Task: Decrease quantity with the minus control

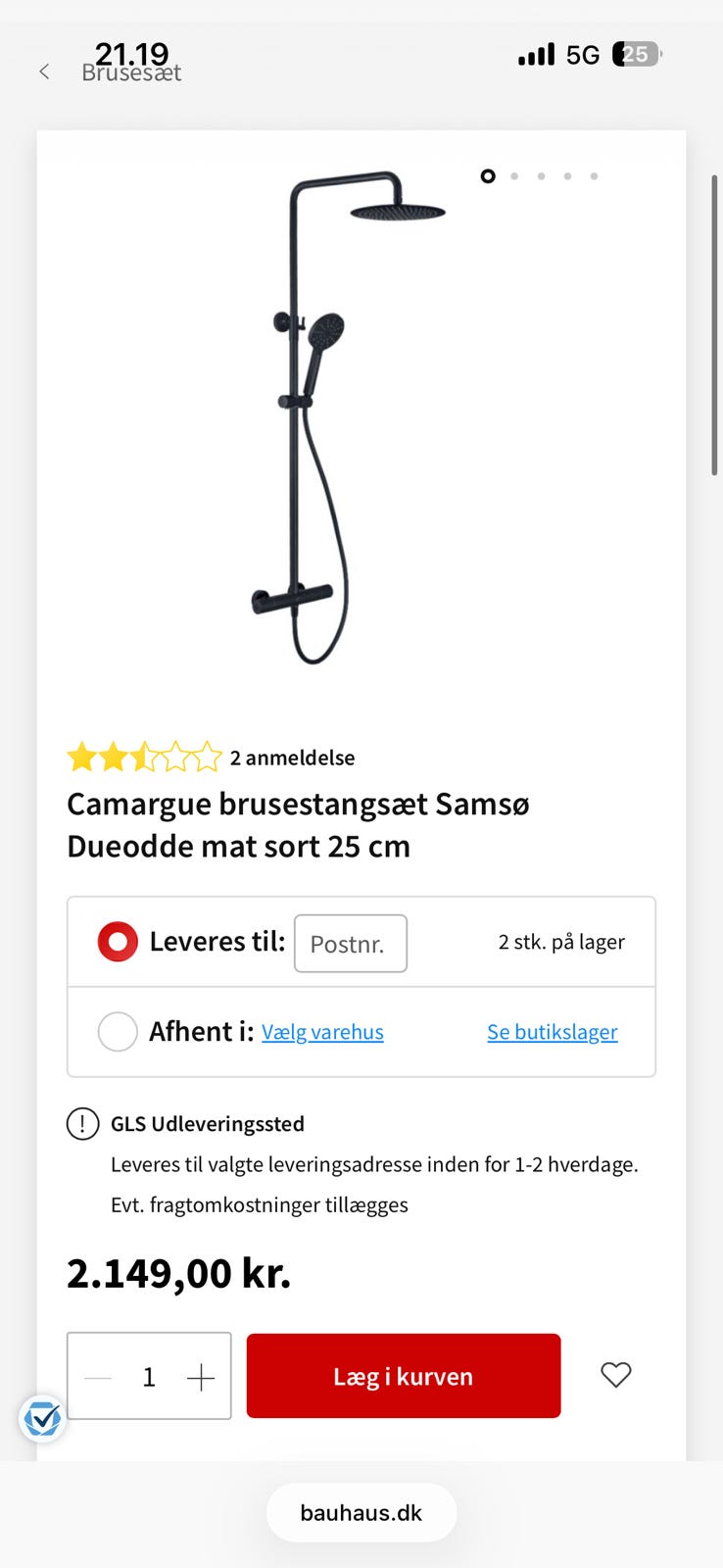Action: (97, 1376)
